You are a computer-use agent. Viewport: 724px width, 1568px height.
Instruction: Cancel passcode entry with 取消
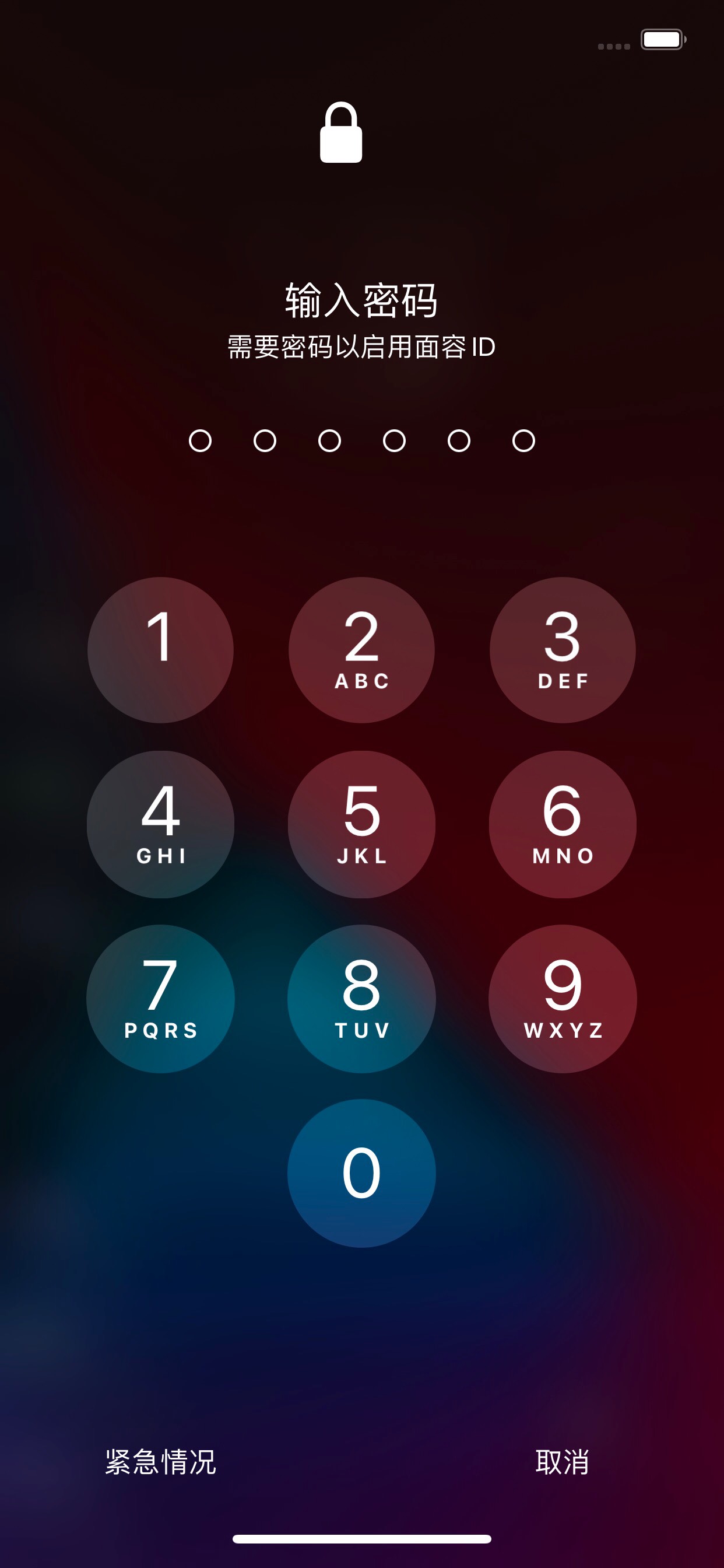[562, 1461]
